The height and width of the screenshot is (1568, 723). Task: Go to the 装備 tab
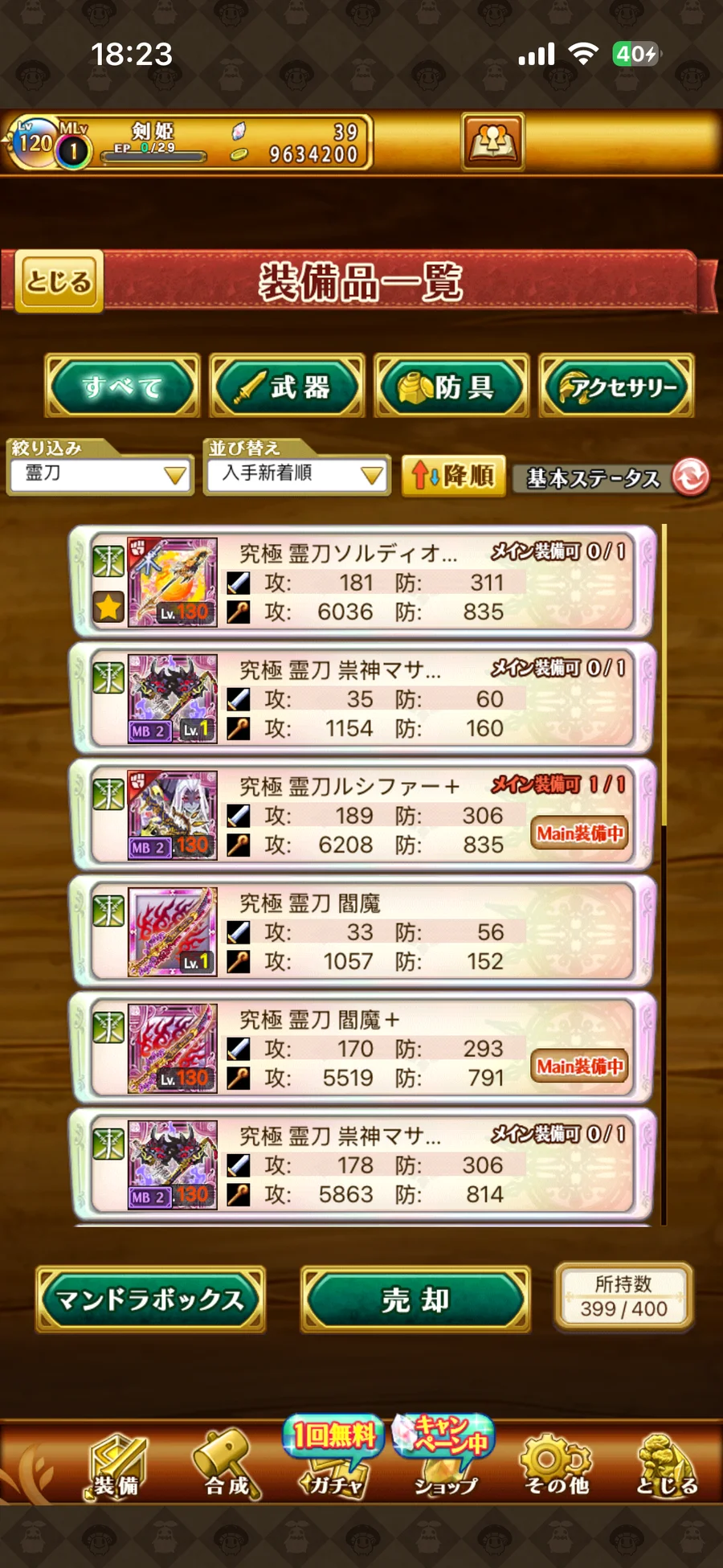(x=116, y=1467)
